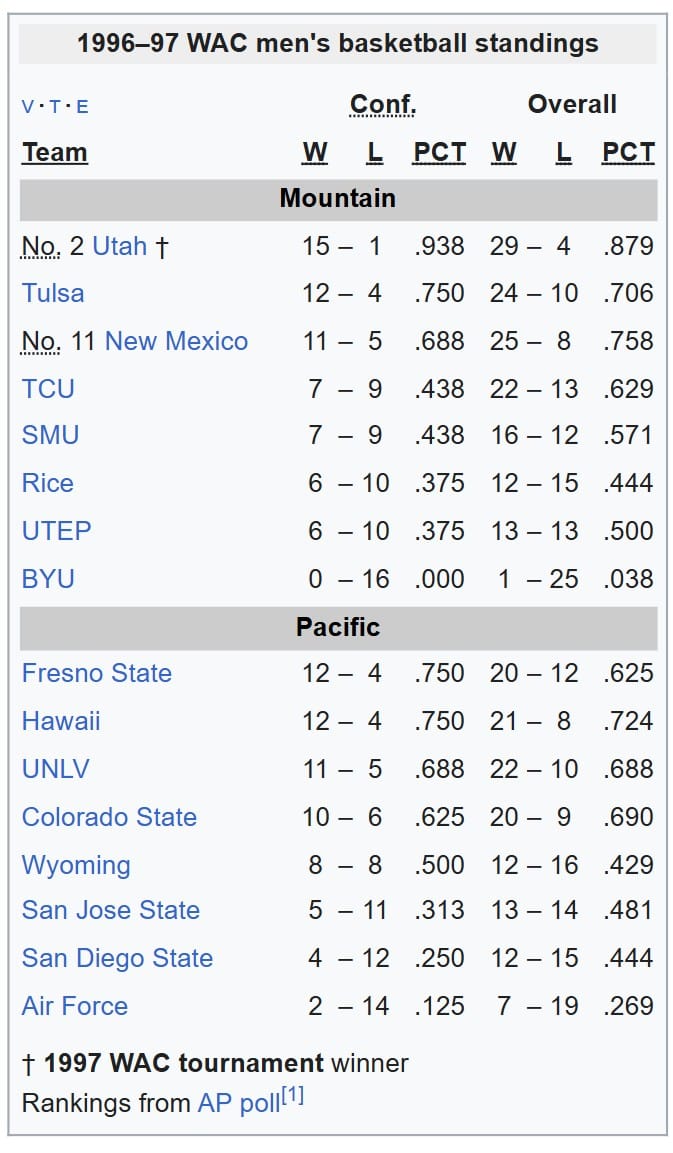Open the San Jose State link
The width and height of the screenshot is (673, 1153).
pos(111,910)
